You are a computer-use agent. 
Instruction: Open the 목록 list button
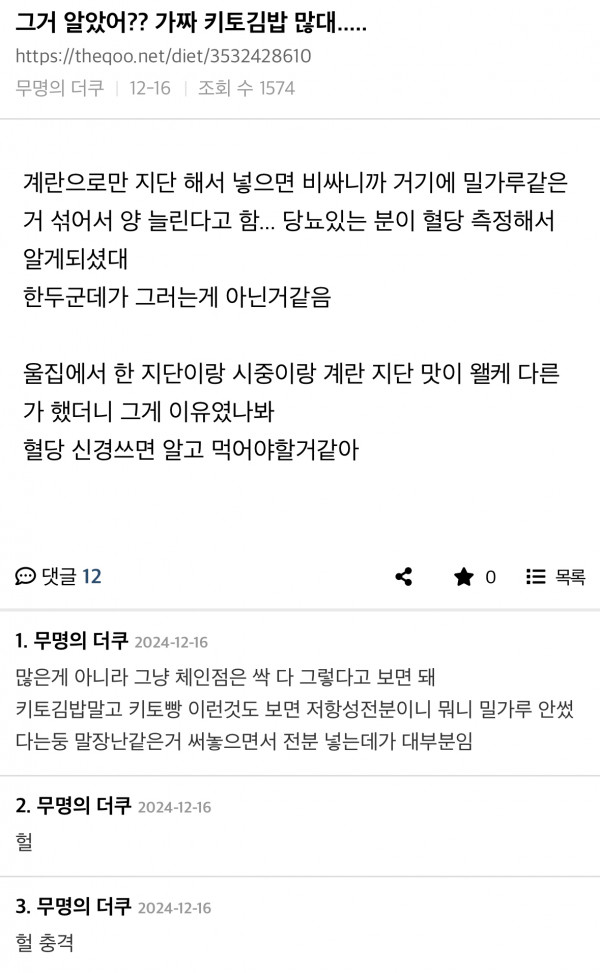pos(555,576)
